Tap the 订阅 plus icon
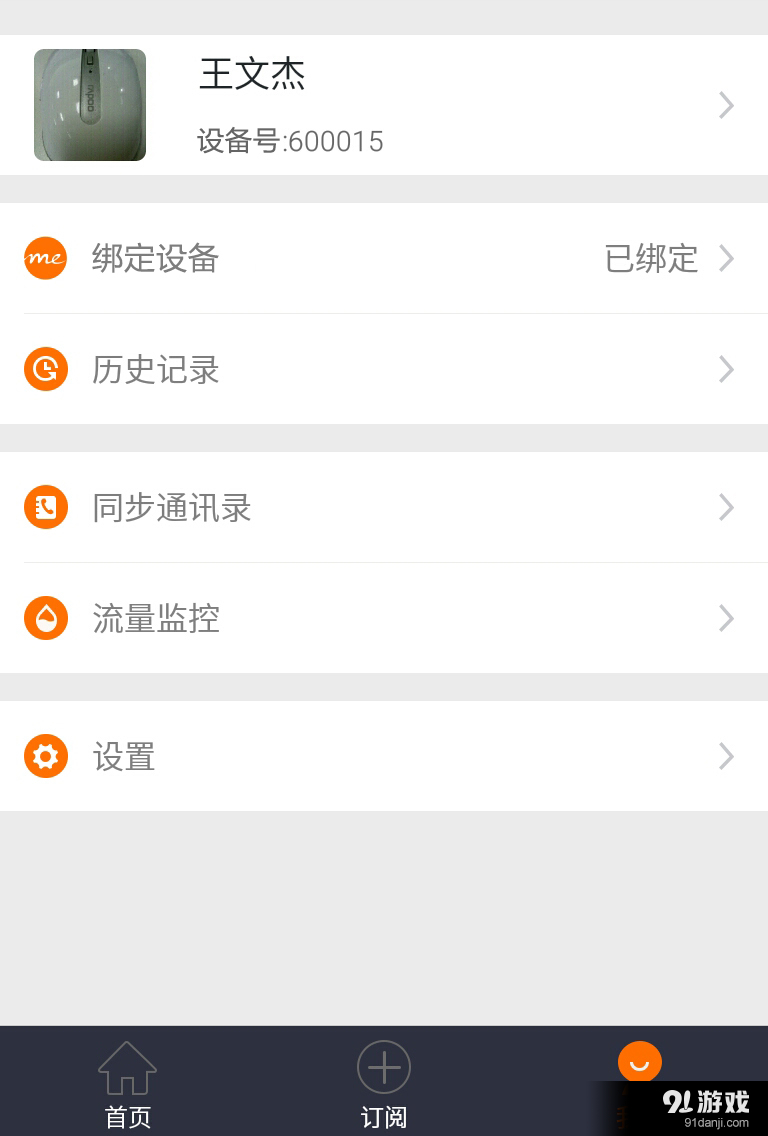Viewport: 768px width, 1136px height. pos(383,1067)
